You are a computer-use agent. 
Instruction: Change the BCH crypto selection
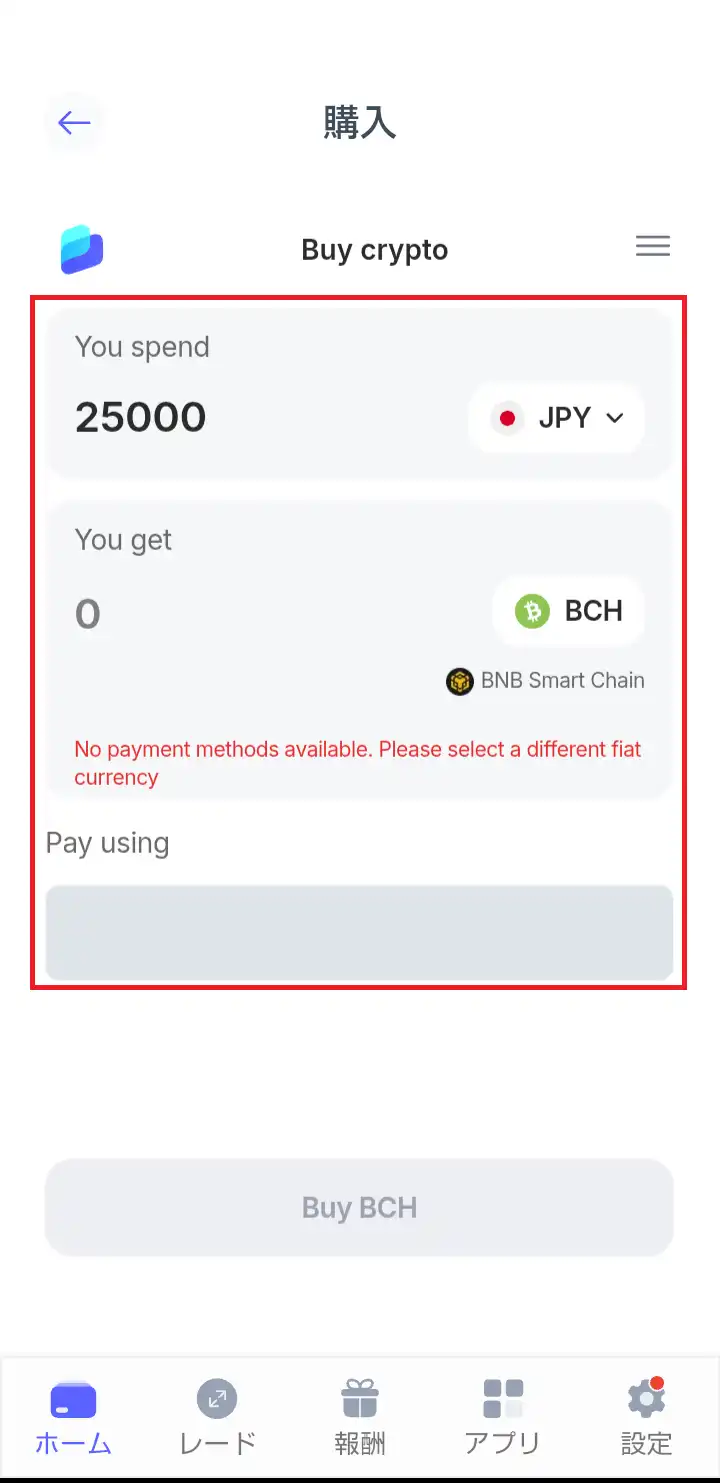[569, 611]
